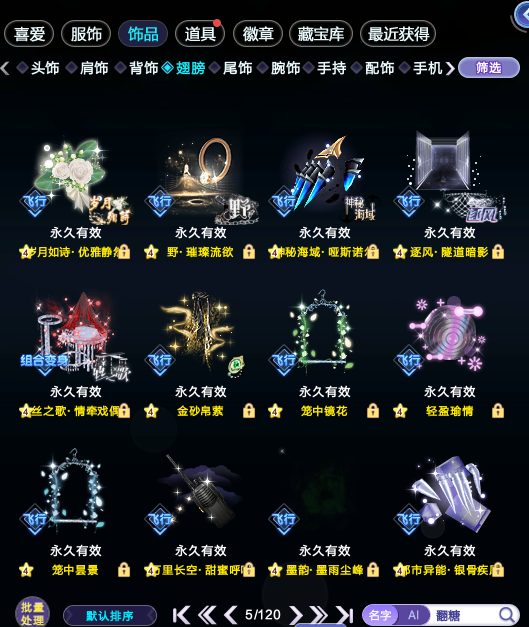Open the 道具 tab
The width and height of the screenshot is (529, 627).
[200, 34]
